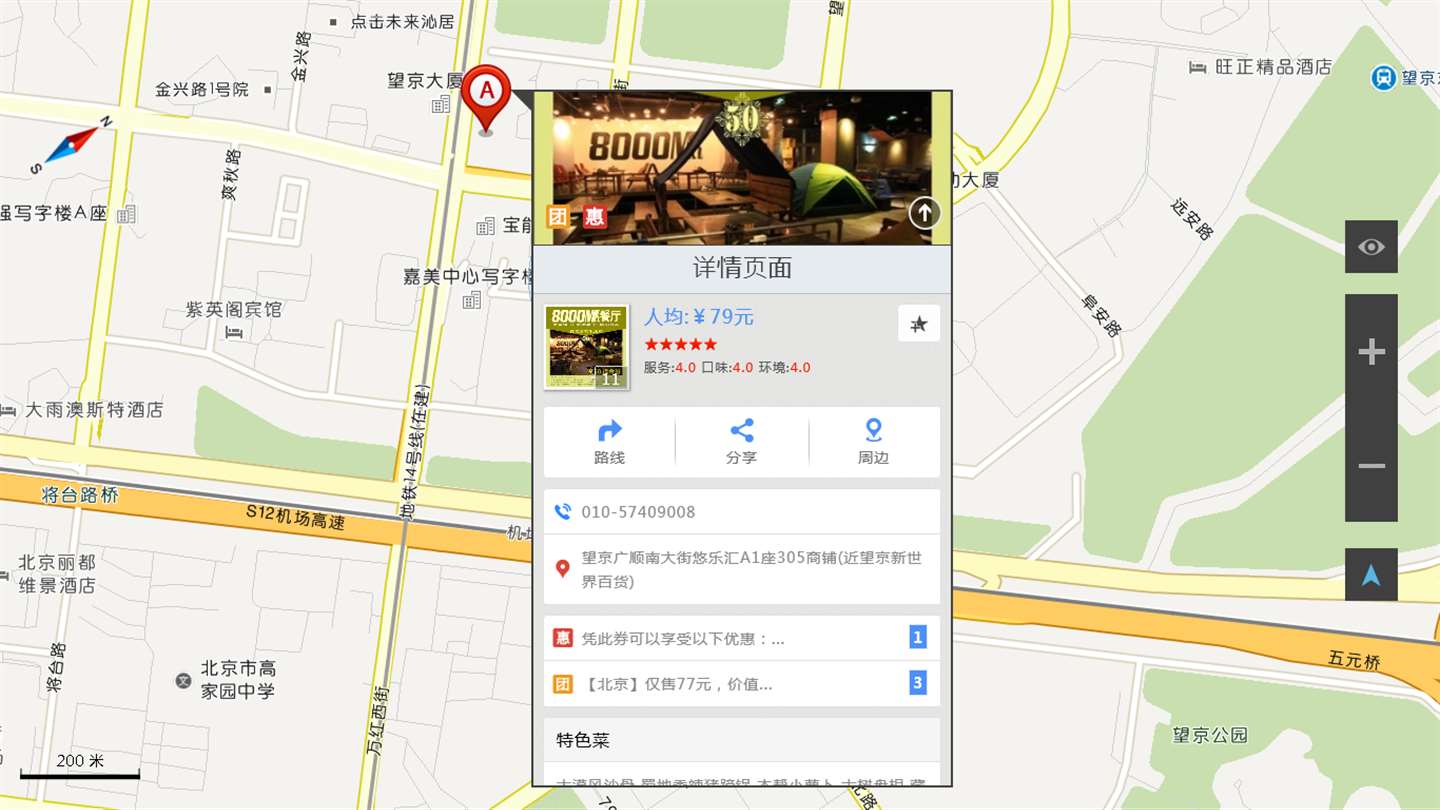Open the 惠 coupon offer row
1440x810 pixels.
pos(741,638)
